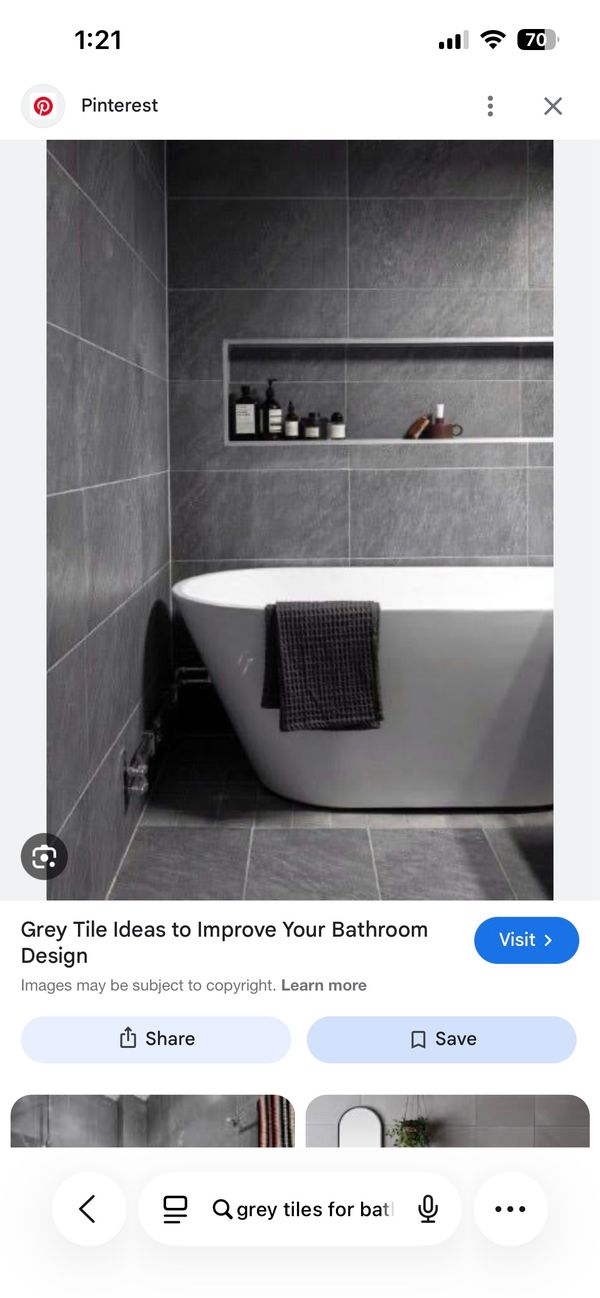Start voice search with the microphone
600x1298 pixels.
[428, 1210]
